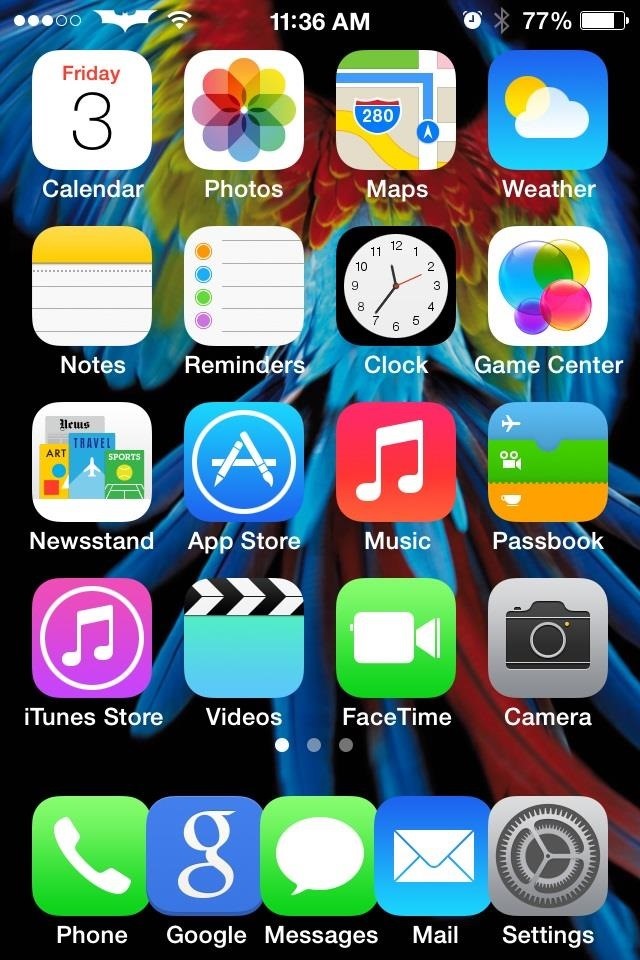Open the App Store
Screen dimensions: 640x960
point(244,462)
